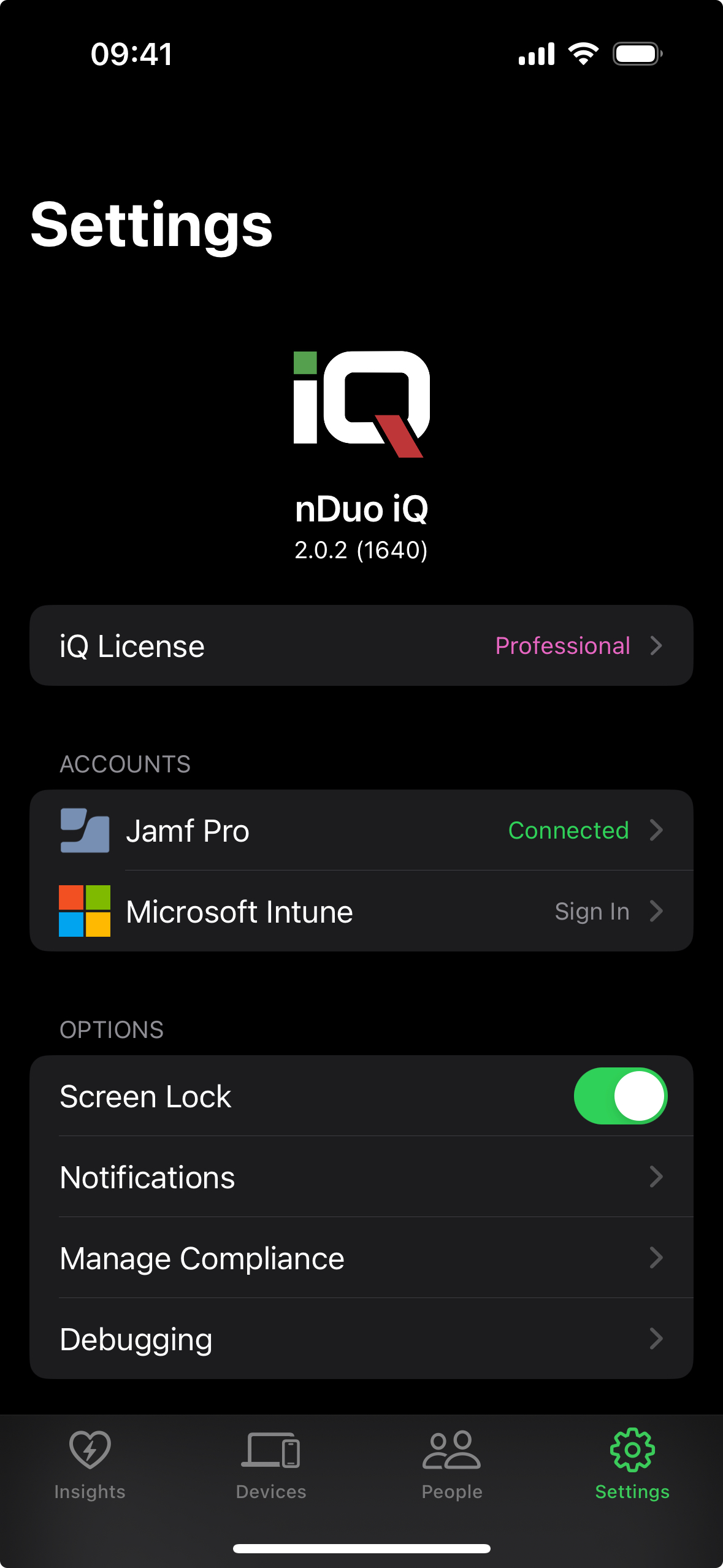Go to Debugging options
The image size is (723, 1568).
coord(361,1339)
